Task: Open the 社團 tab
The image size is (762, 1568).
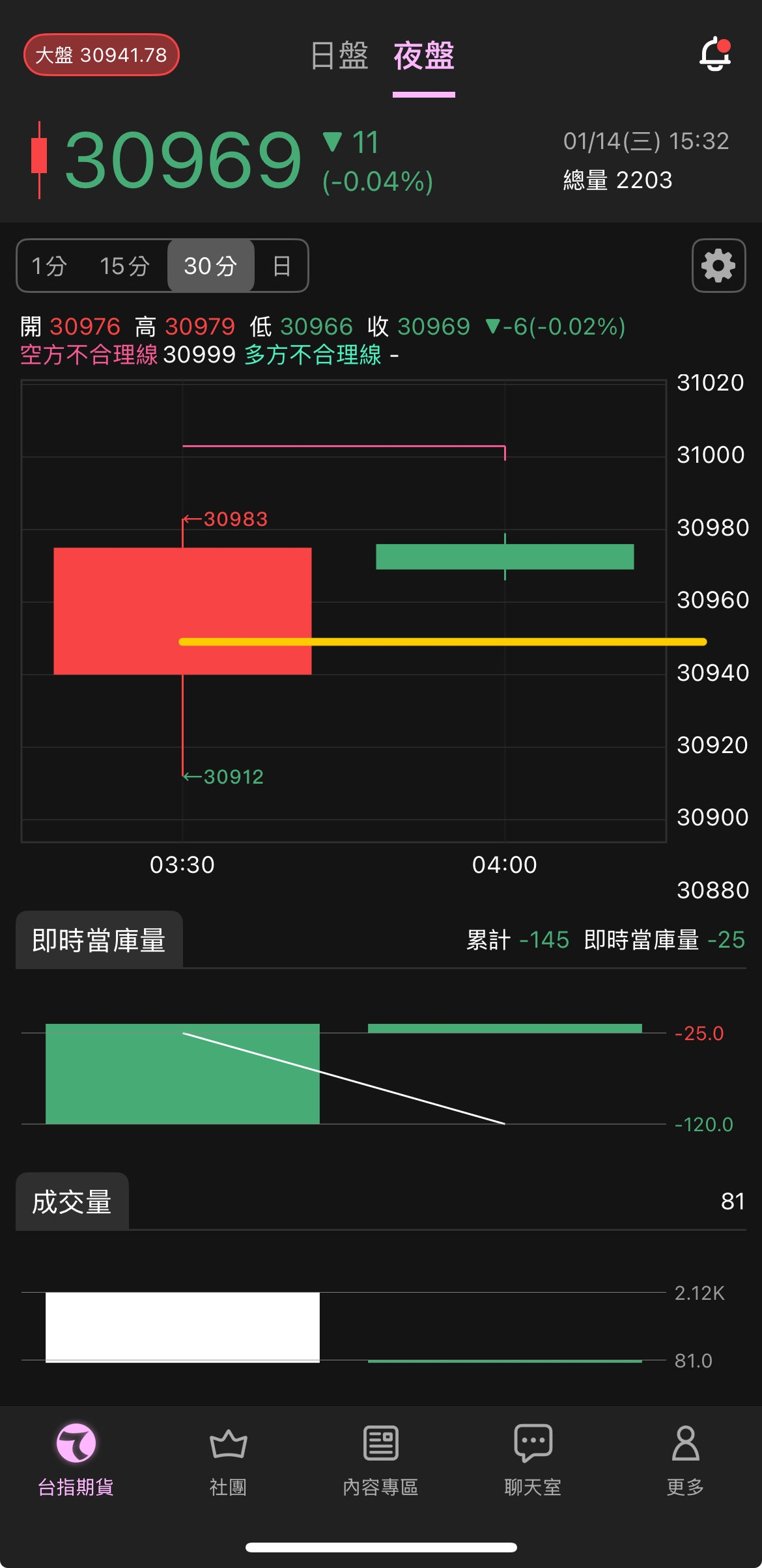Action: coord(228,1459)
